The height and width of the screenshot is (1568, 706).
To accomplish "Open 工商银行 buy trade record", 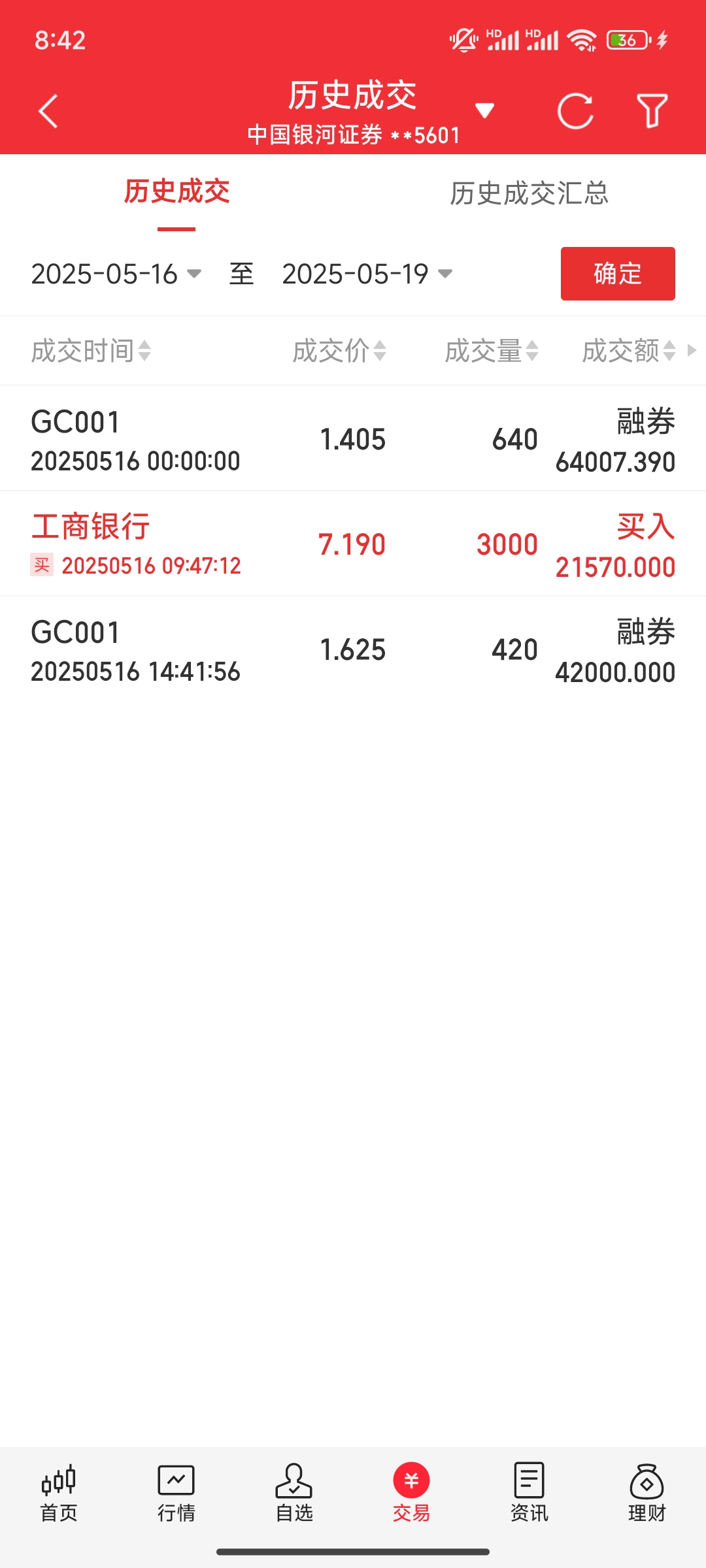I will pos(353,544).
